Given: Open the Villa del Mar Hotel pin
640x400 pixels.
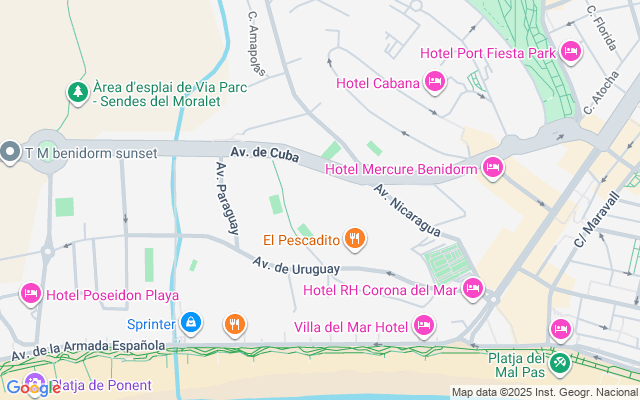Looking at the screenshot, I should [423, 326].
